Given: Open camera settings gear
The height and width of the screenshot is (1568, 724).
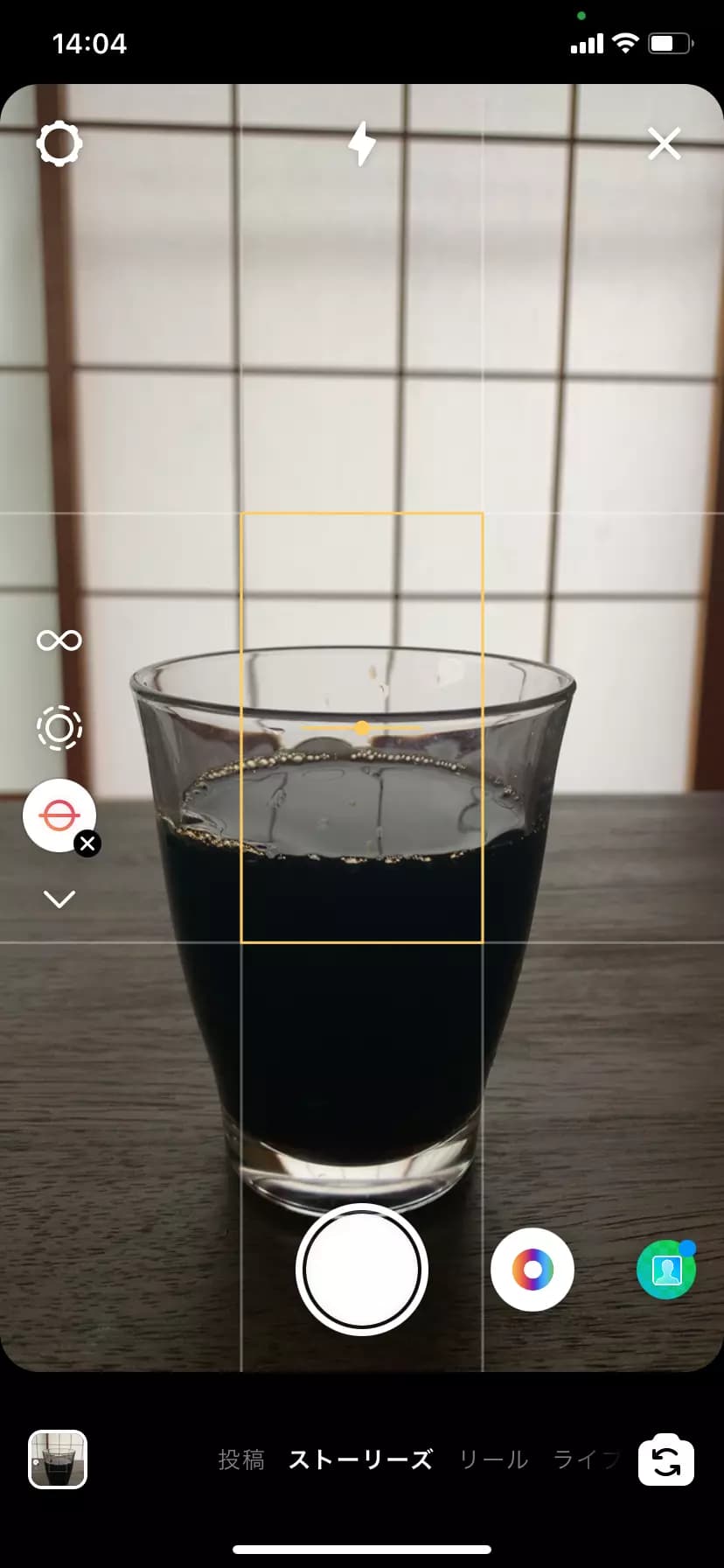Looking at the screenshot, I should coord(59,144).
